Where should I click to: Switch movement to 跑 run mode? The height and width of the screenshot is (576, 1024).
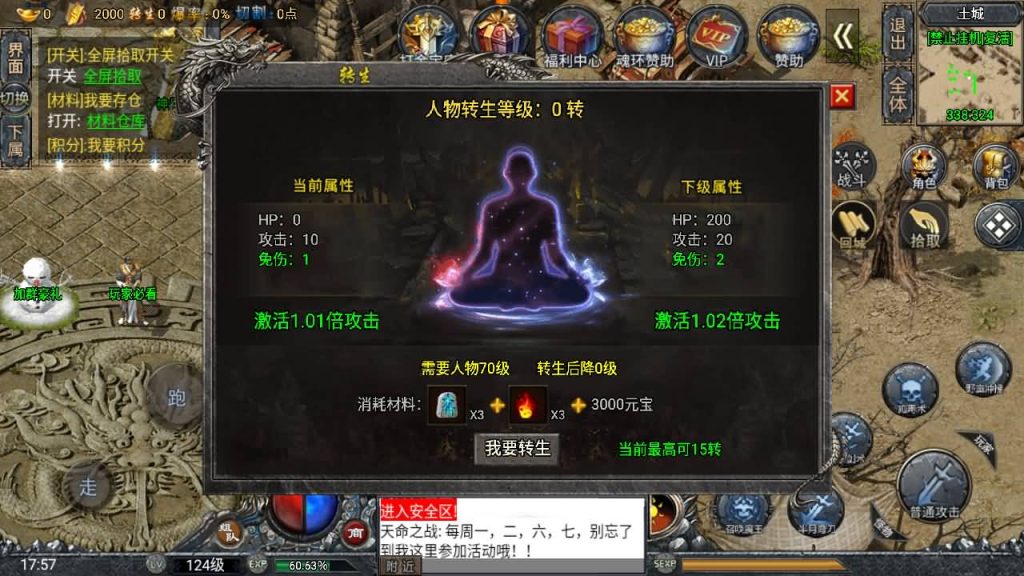point(176,398)
